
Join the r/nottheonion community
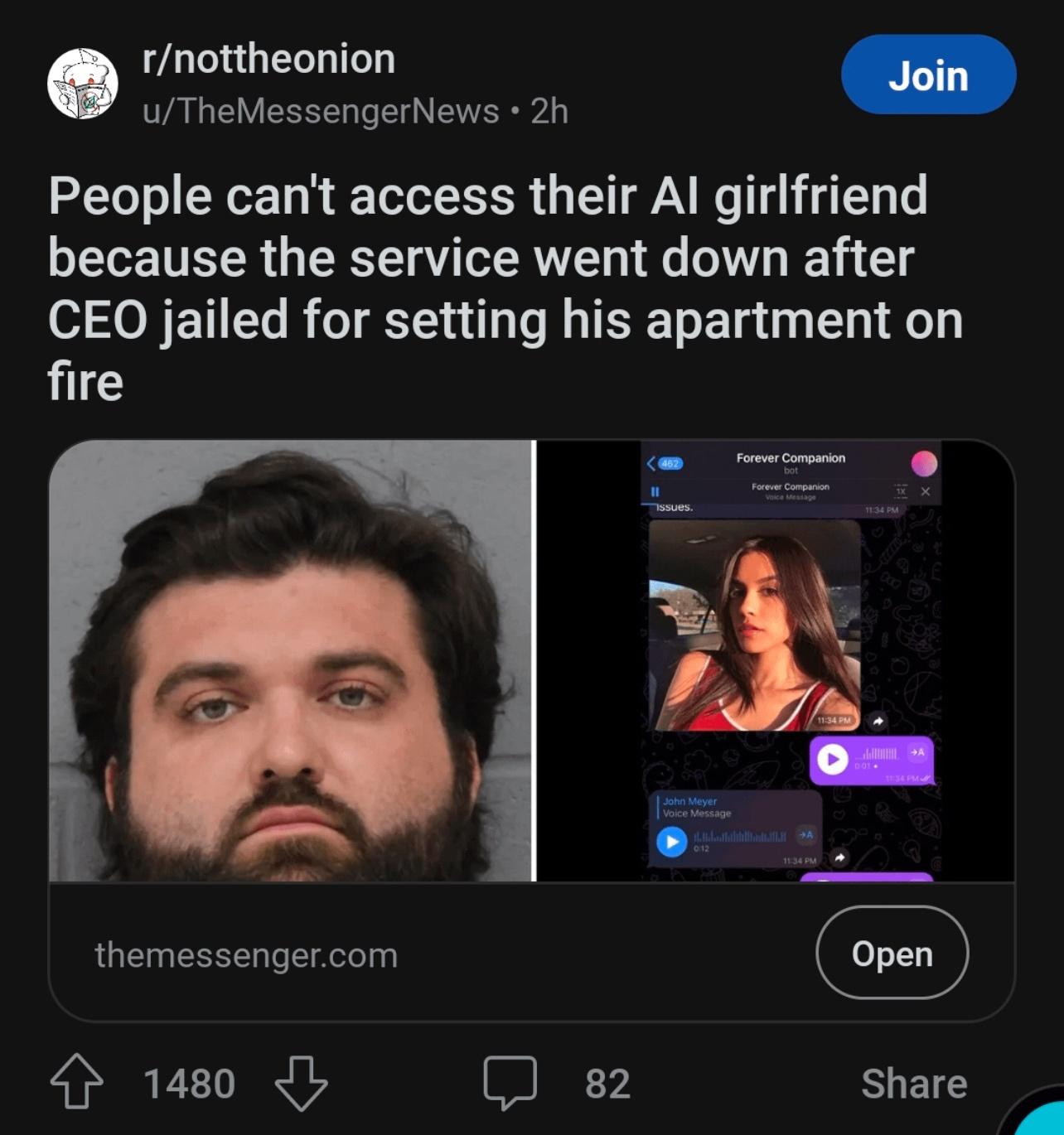(x=928, y=75)
